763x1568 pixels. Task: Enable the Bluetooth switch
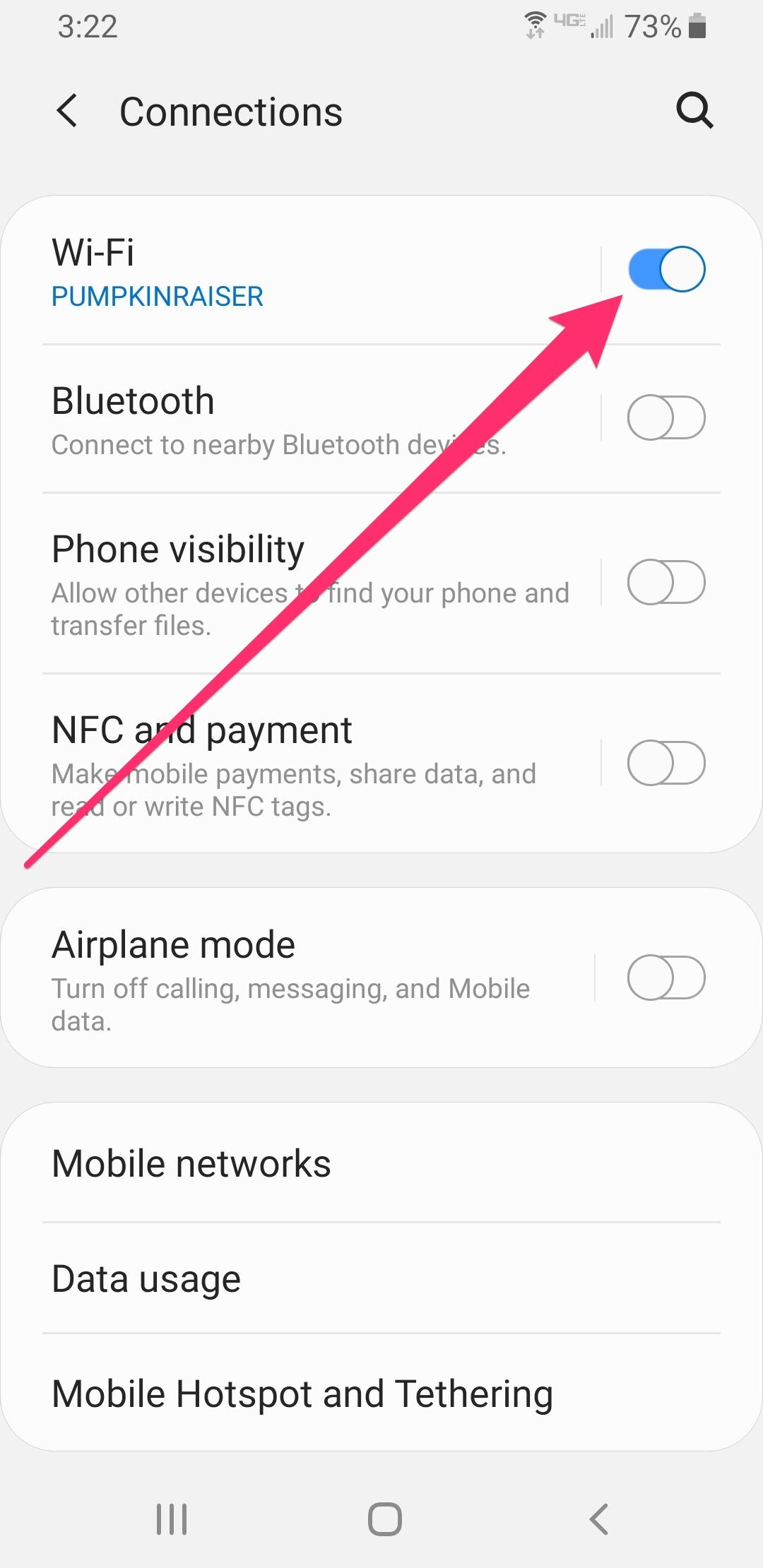click(666, 417)
